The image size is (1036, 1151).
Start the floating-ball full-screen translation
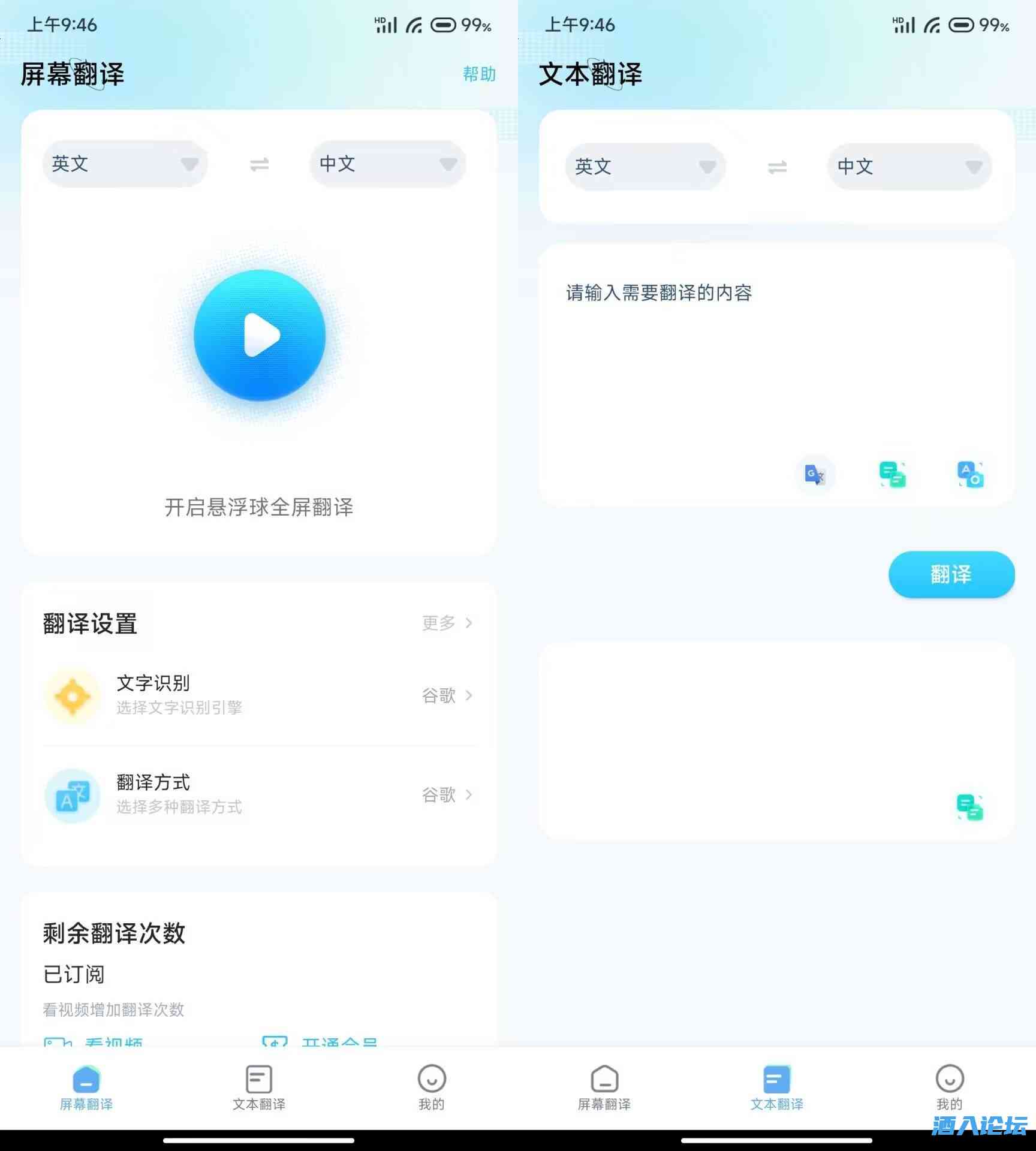pos(260,335)
